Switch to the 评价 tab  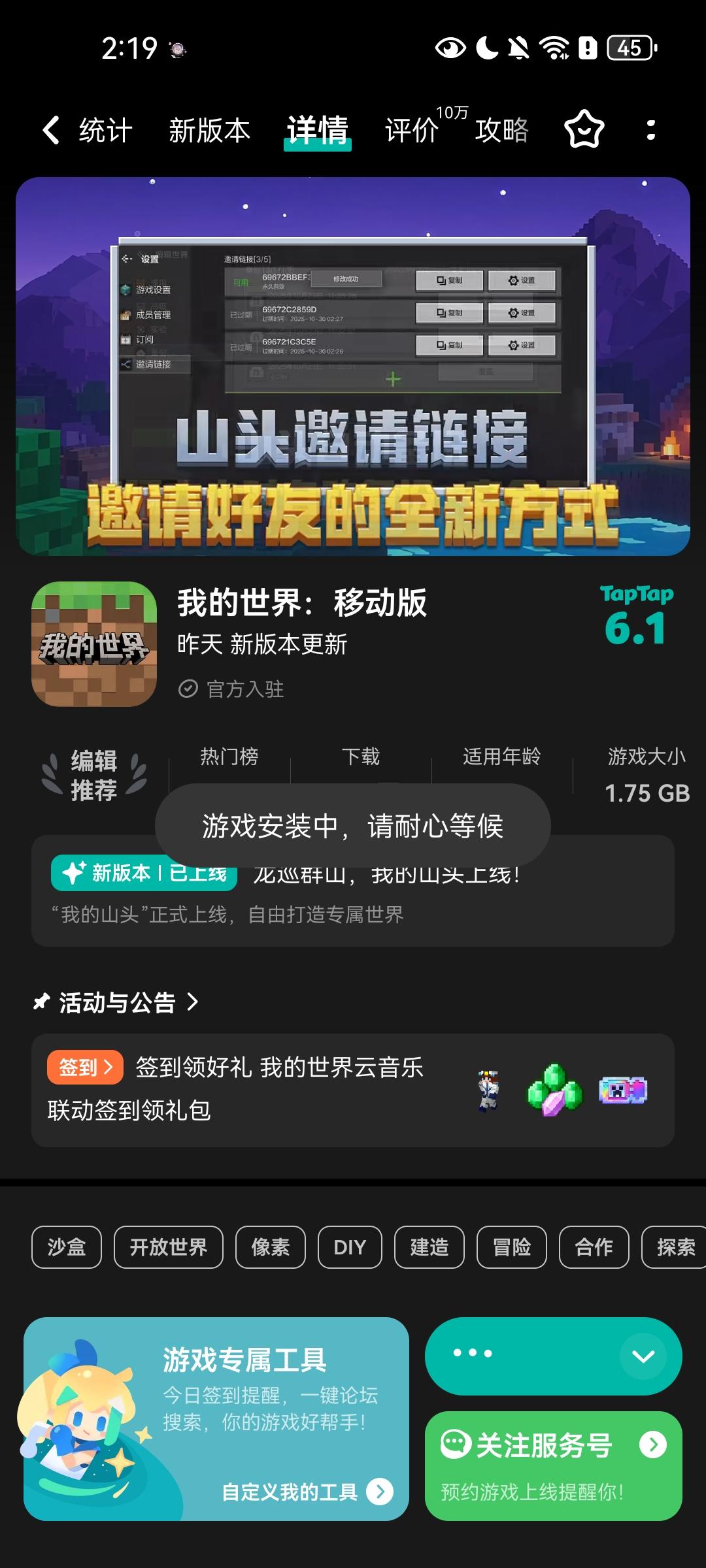412,131
